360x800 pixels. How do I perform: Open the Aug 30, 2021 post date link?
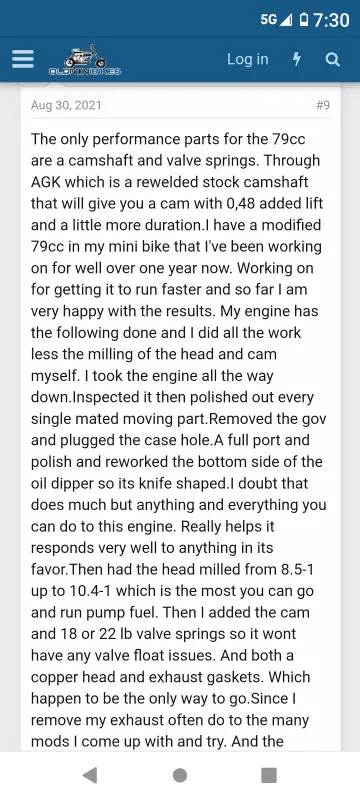(66, 105)
